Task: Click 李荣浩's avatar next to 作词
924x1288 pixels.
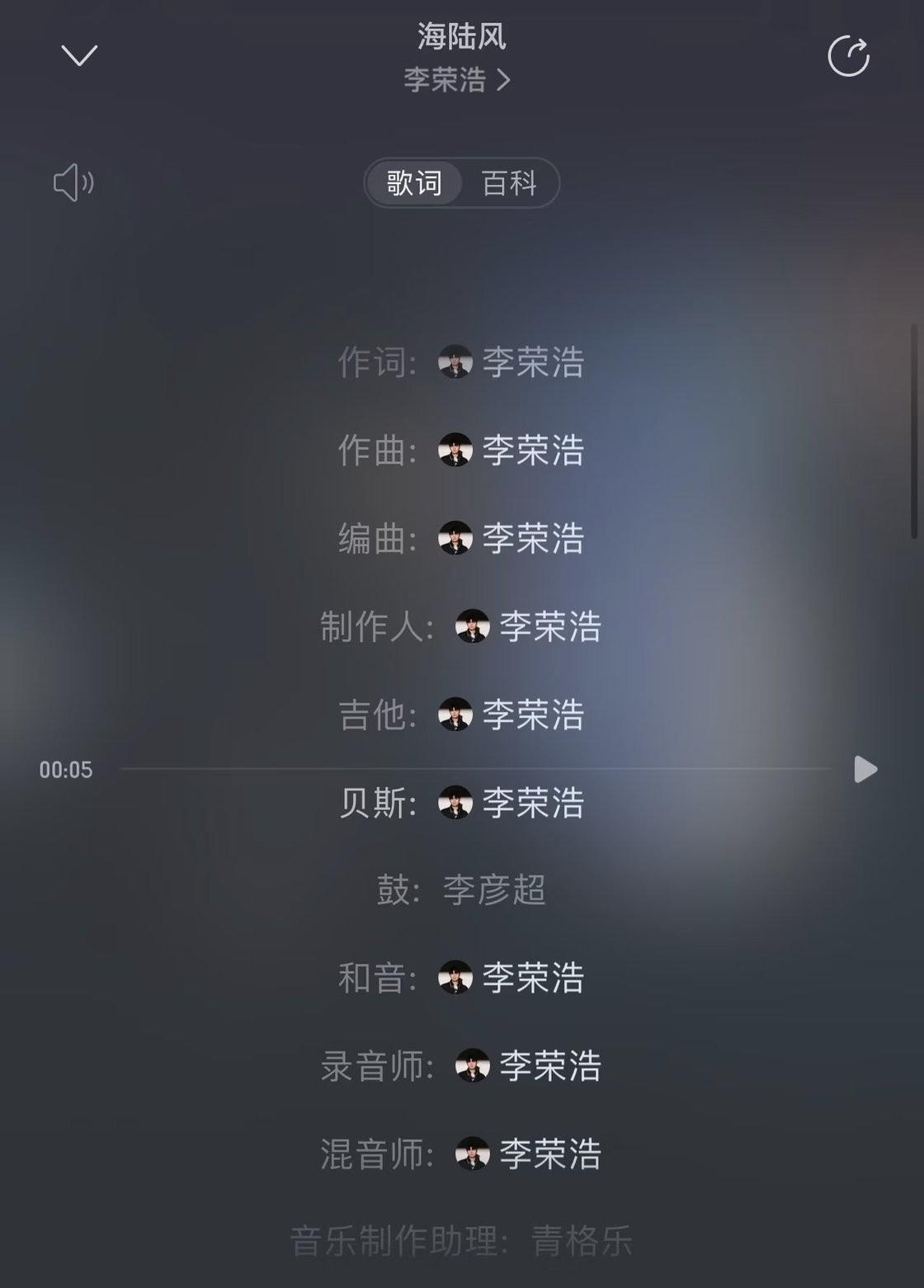Action: pos(453,363)
